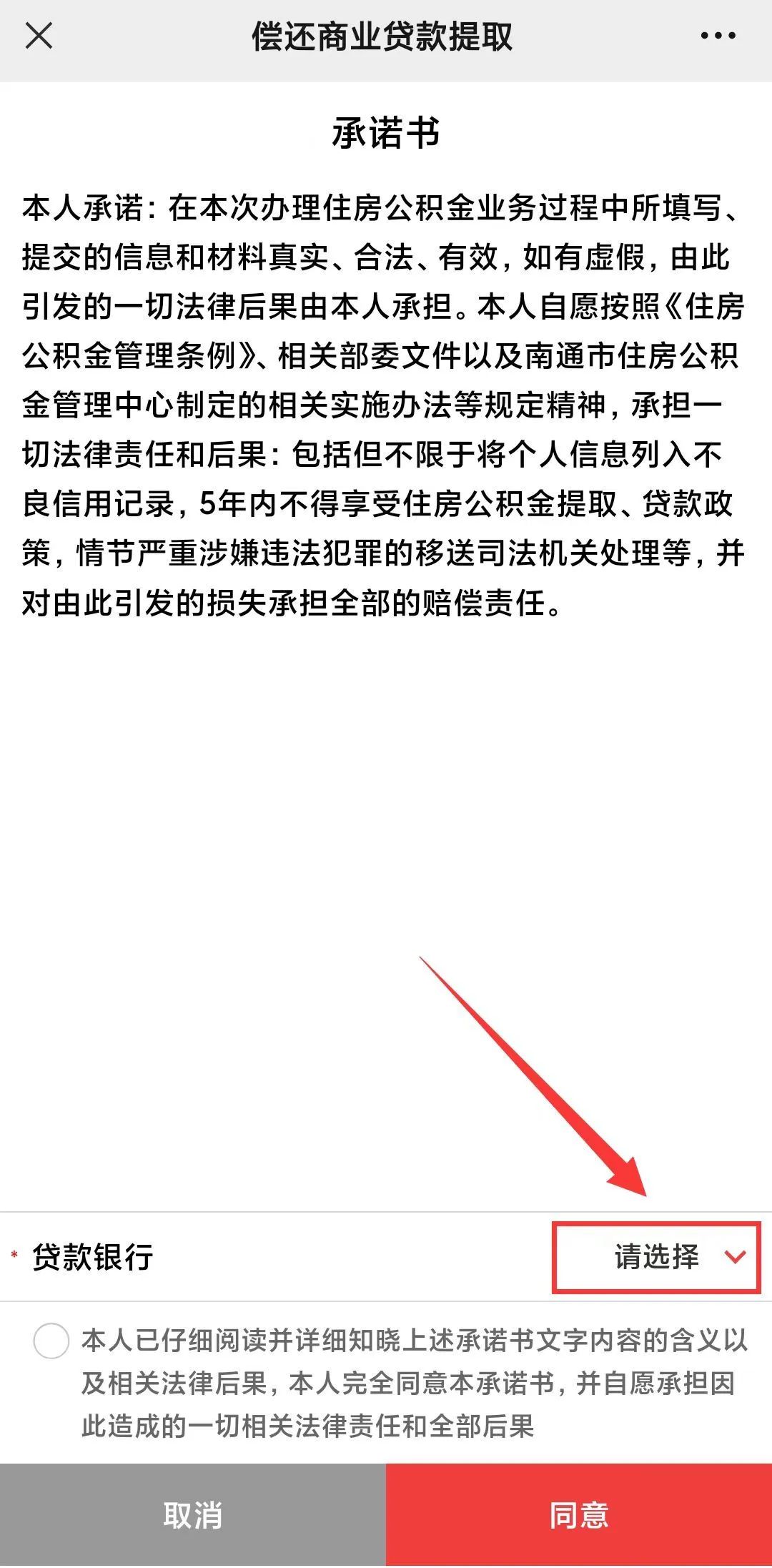
Task: Tap the 取消 button
Action: click(x=193, y=1515)
